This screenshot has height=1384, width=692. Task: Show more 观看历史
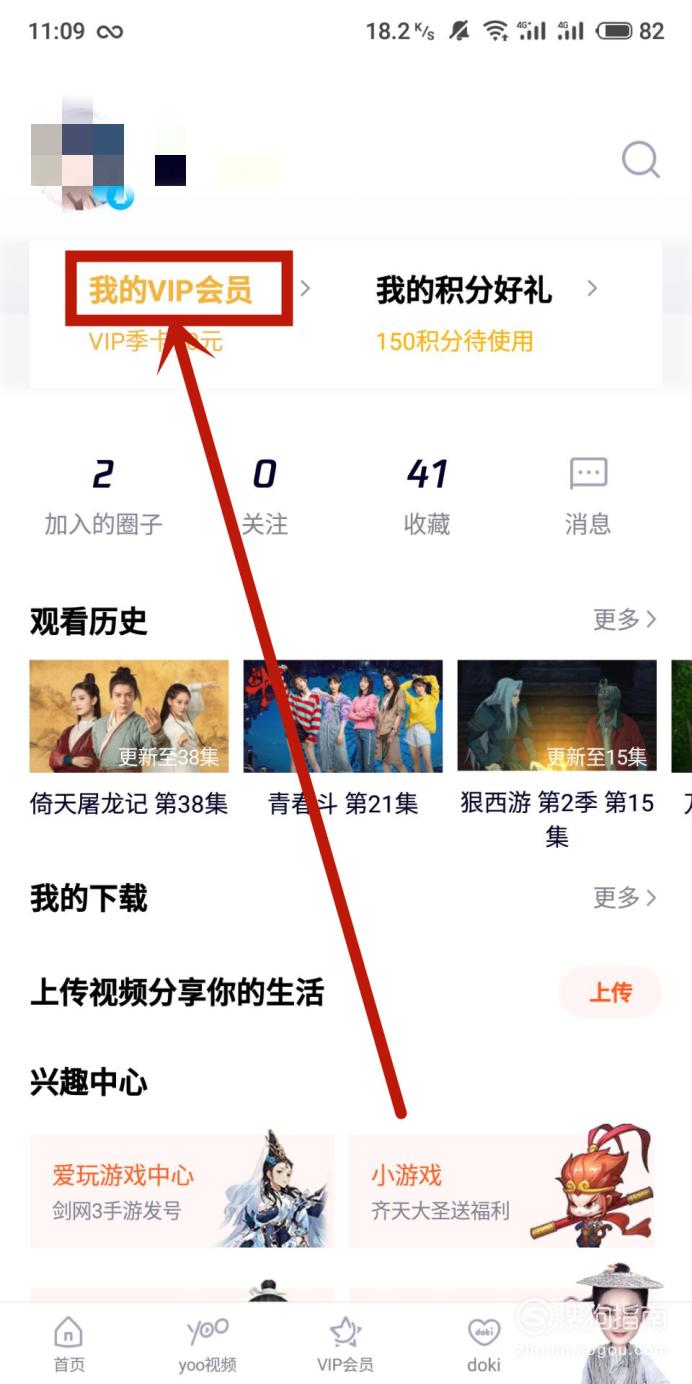point(625,620)
